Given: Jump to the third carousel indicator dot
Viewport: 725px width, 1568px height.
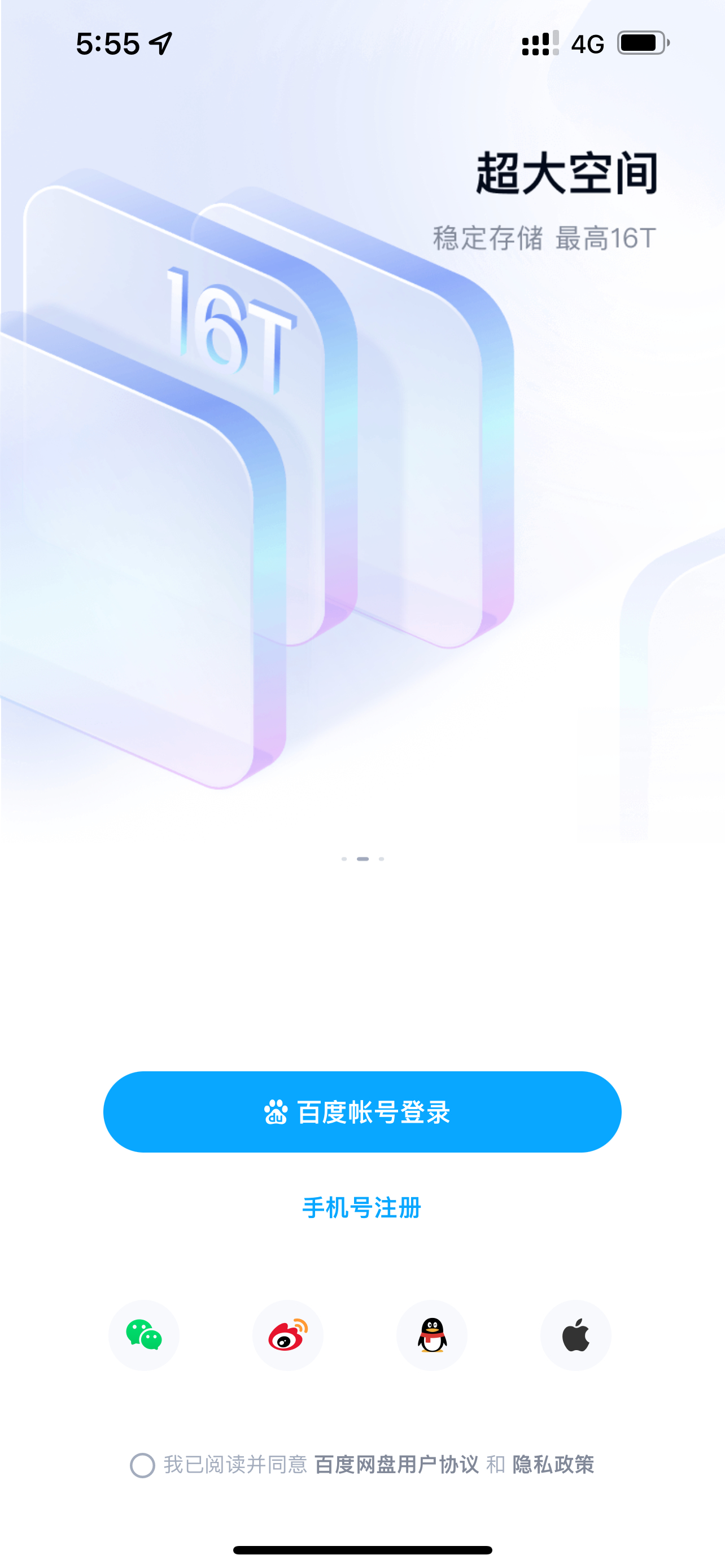Looking at the screenshot, I should coord(381,859).
